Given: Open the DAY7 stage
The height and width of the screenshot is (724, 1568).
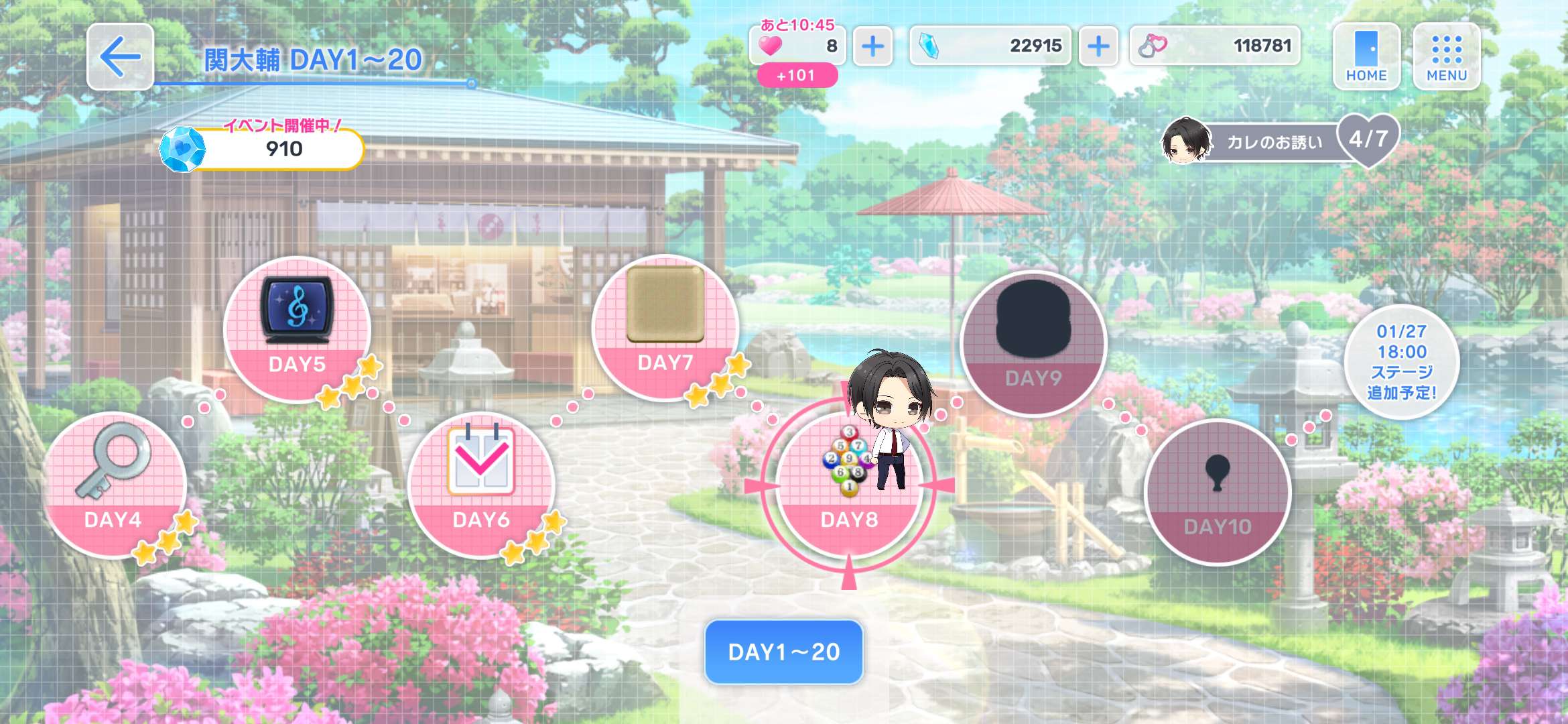Looking at the screenshot, I should (665, 327).
